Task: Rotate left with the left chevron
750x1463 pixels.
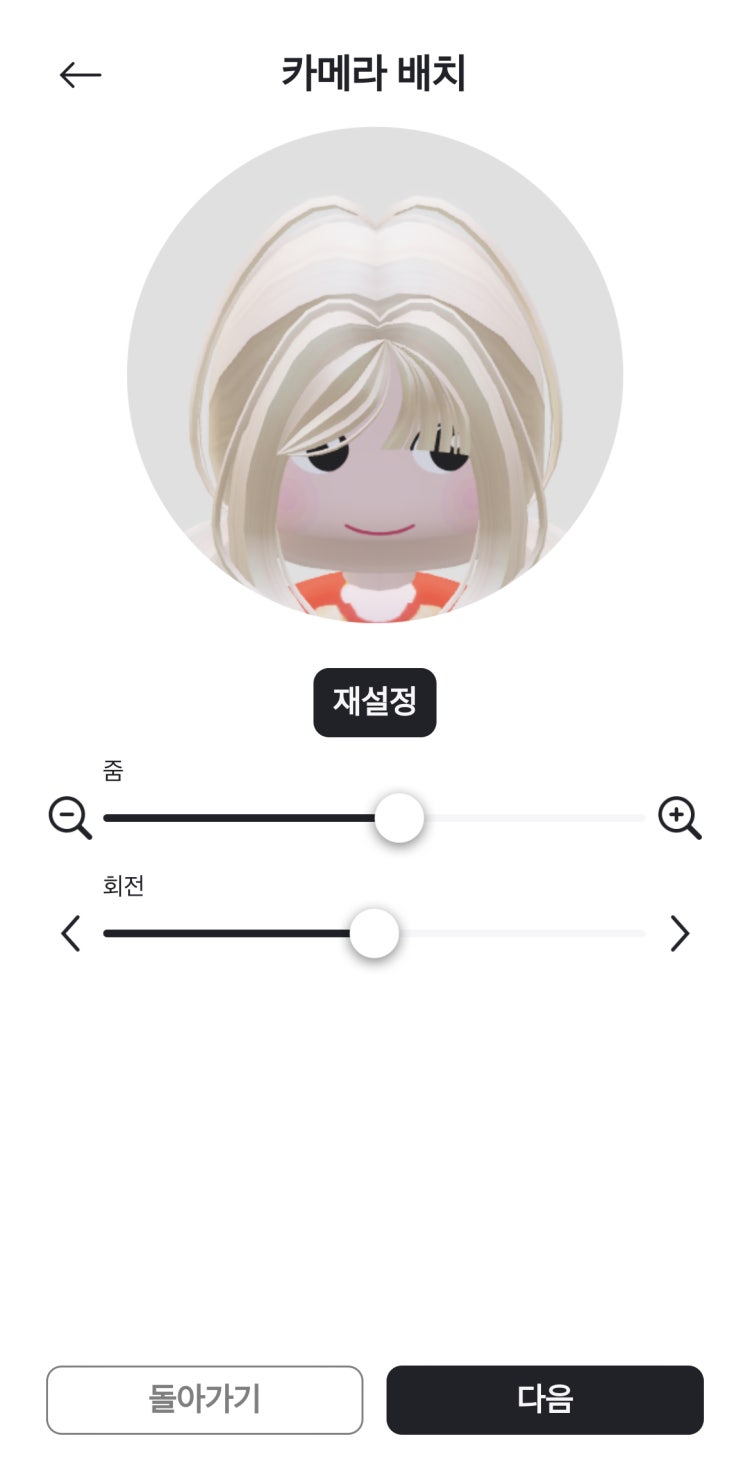Action: [x=70, y=934]
